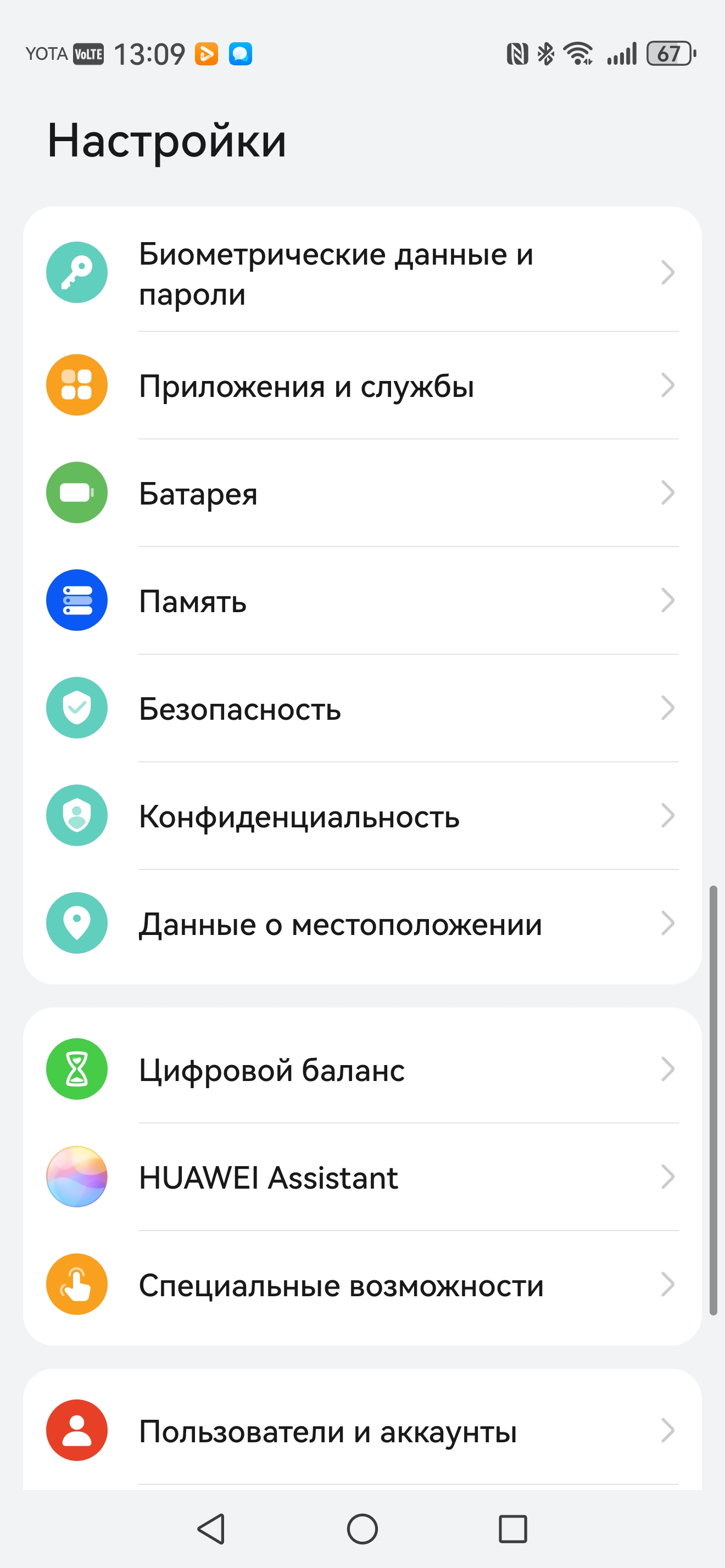
Task: Tap the system back button
Action: click(x=212, y=1528)
